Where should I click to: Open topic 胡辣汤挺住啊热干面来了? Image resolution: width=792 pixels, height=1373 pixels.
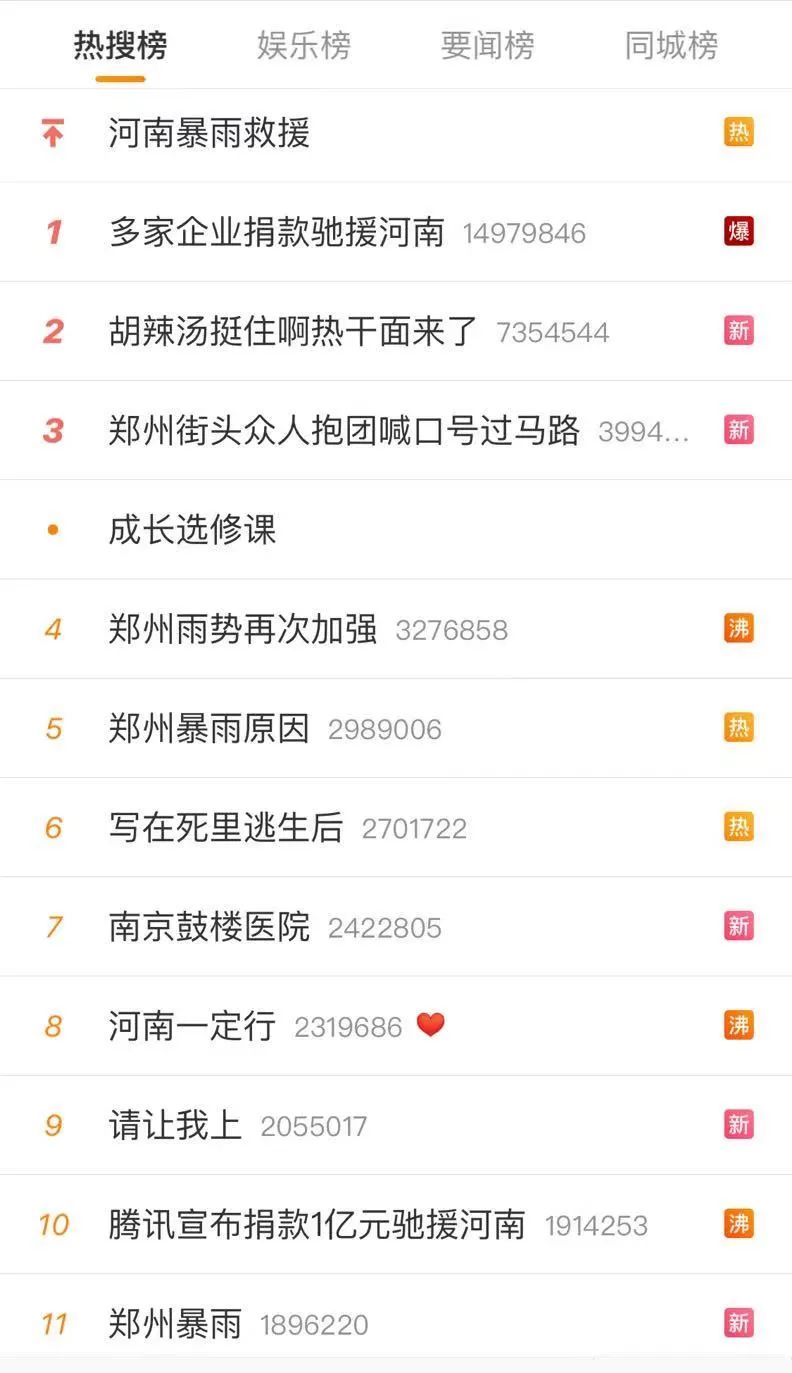[294, 331]
